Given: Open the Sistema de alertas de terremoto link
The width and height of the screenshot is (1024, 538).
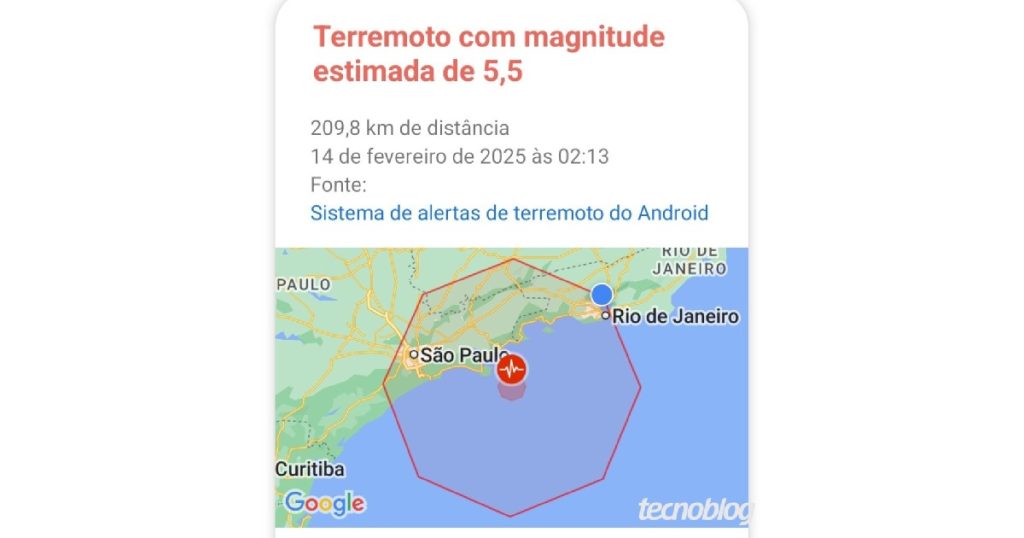Looking at the screenshot, I should (509, 213).
